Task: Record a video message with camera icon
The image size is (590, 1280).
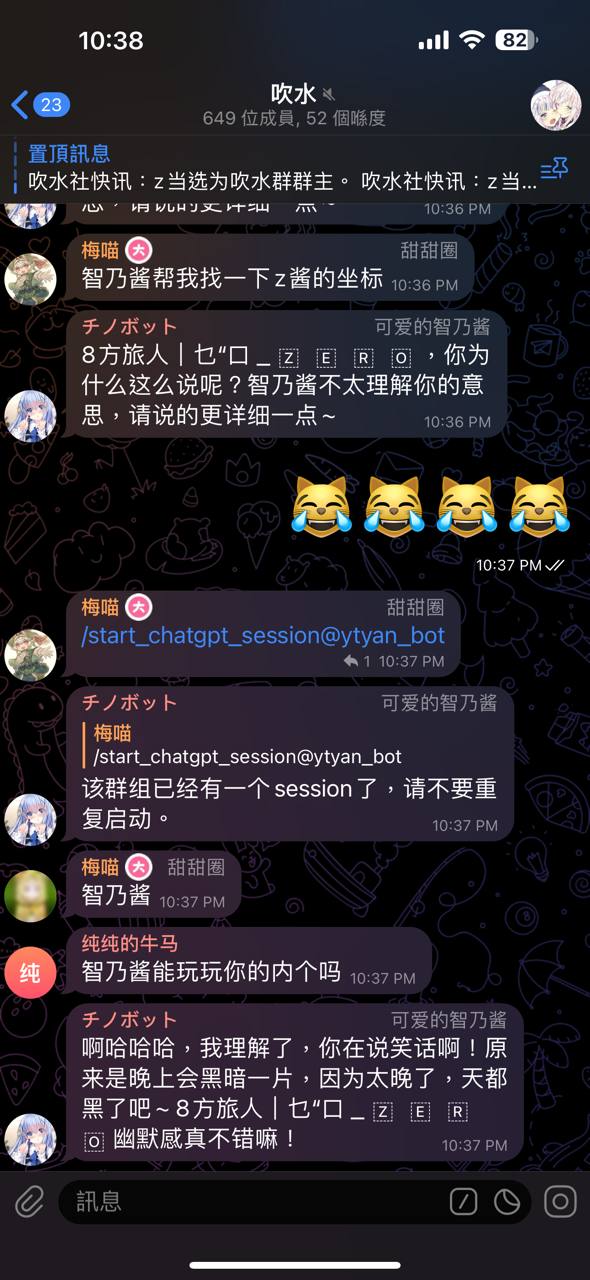Action: coord(560,1201)
